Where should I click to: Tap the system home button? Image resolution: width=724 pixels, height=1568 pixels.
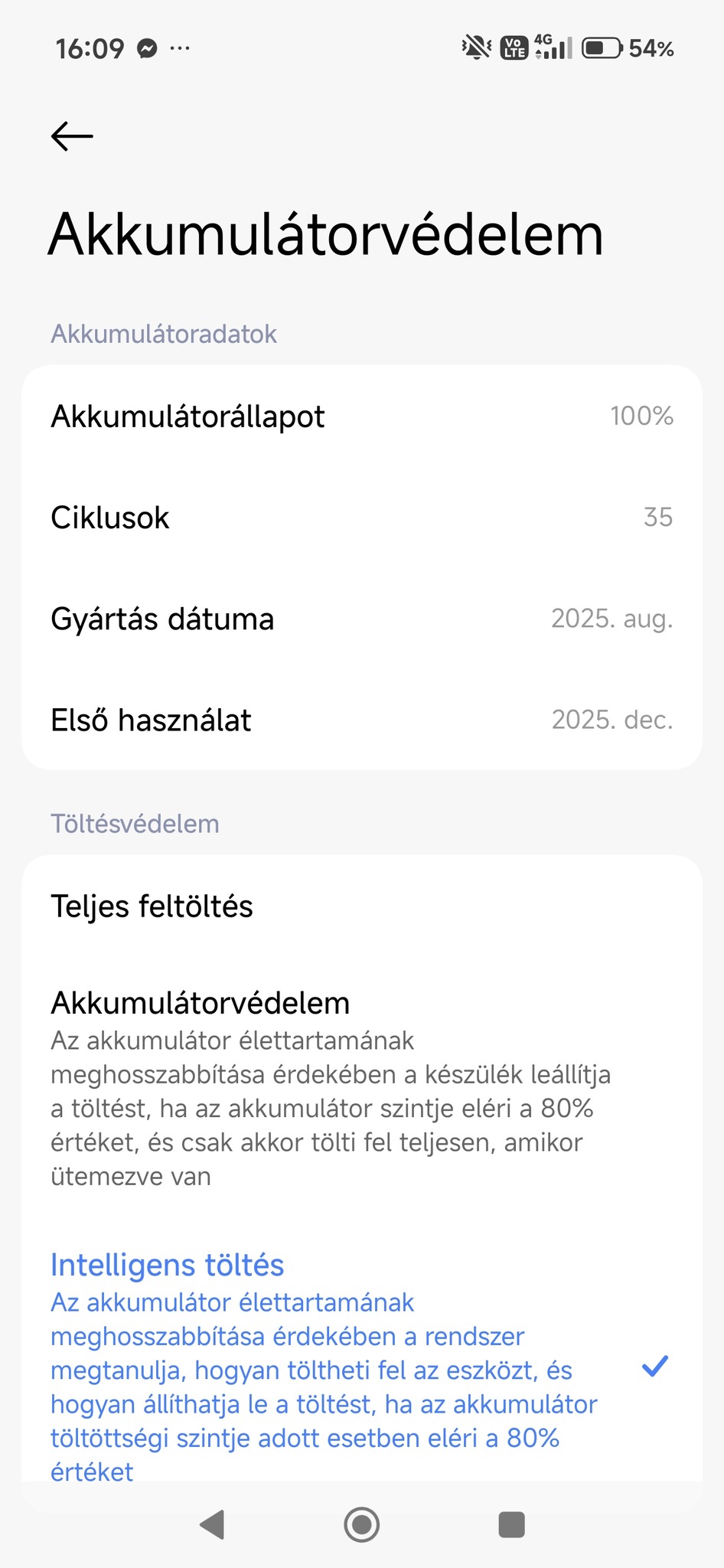362,1524
